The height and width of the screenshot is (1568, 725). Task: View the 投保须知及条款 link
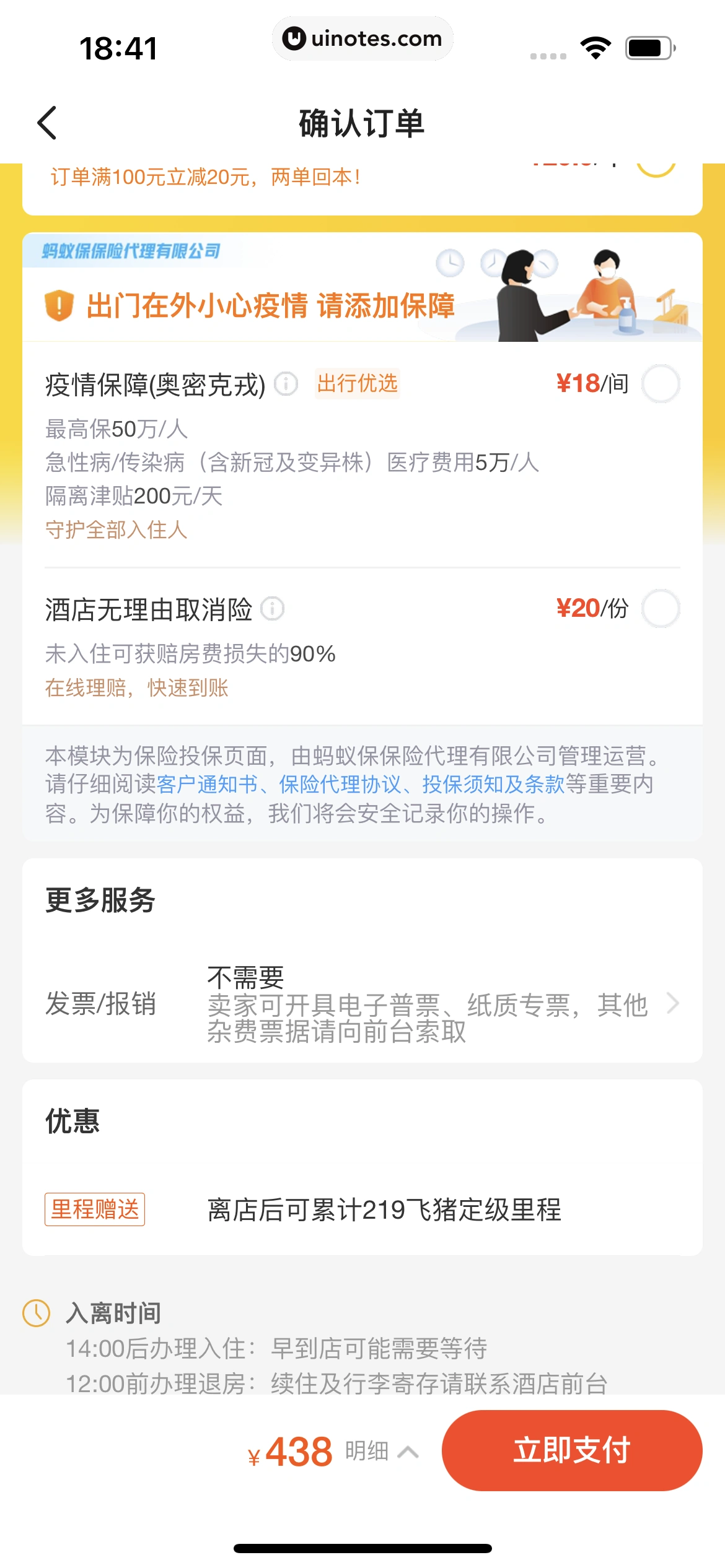[493, 785]
